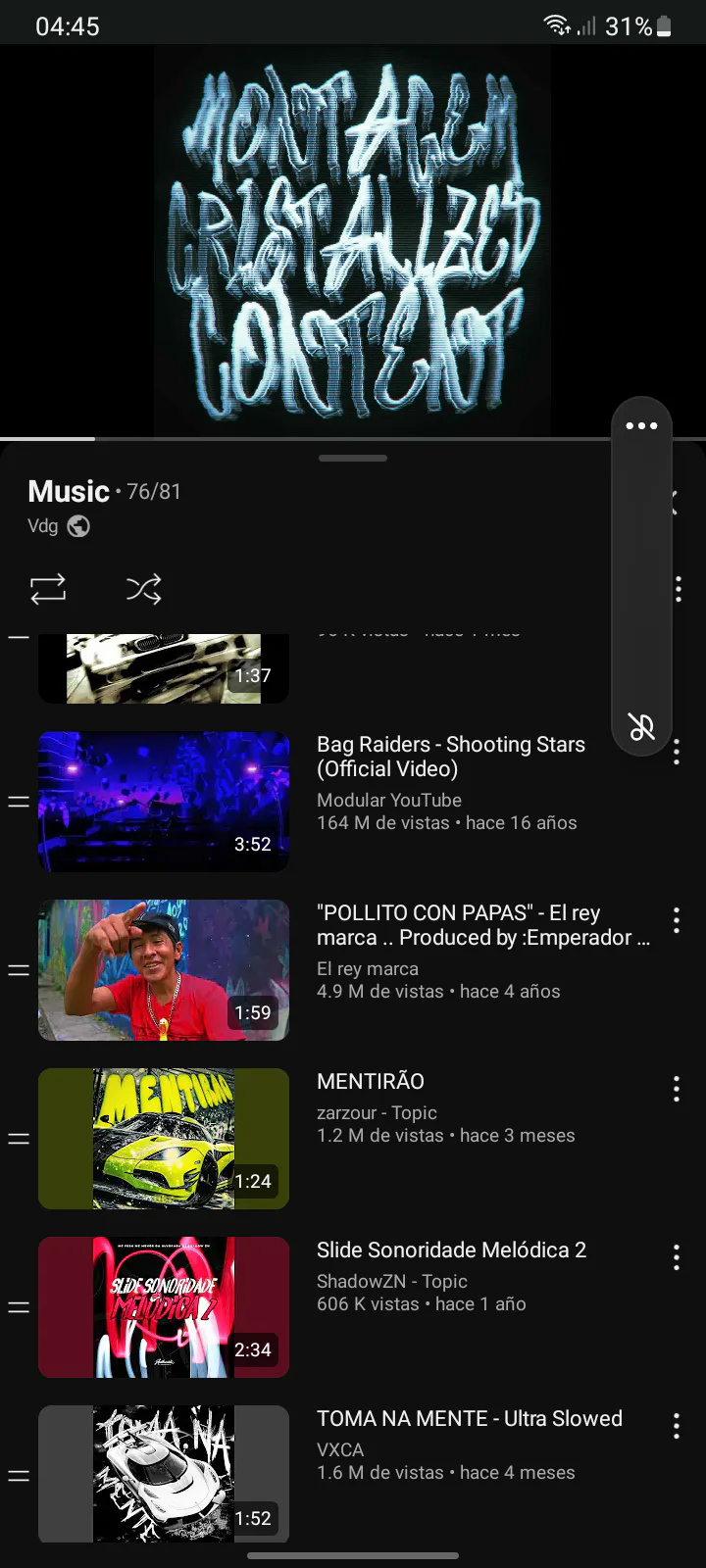Open options for Slide Sonoridade Melódica 2

(x=677, y=1257)
